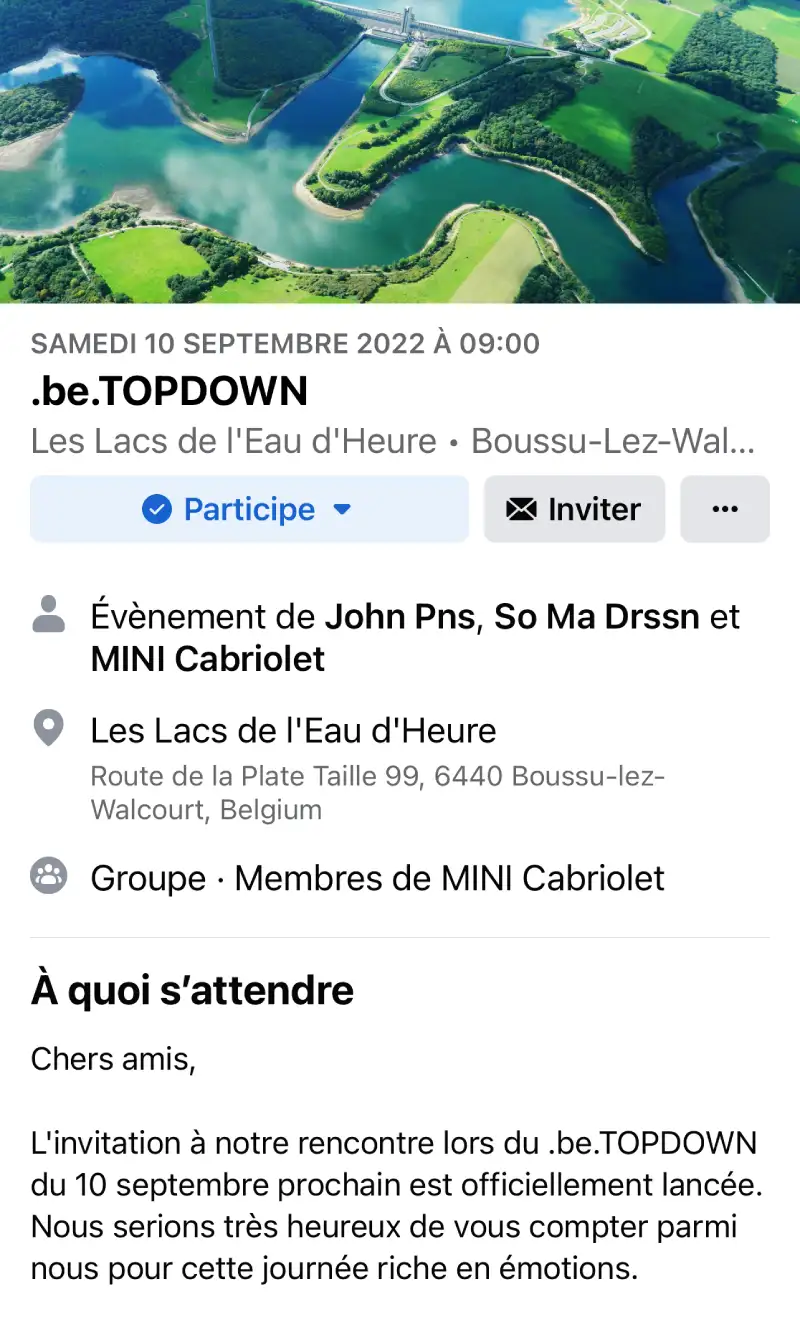Image resolution: width=800 pixels, height=1322 pixels.
Task: Tap the Inviter button
Action: tap(574, 509)
